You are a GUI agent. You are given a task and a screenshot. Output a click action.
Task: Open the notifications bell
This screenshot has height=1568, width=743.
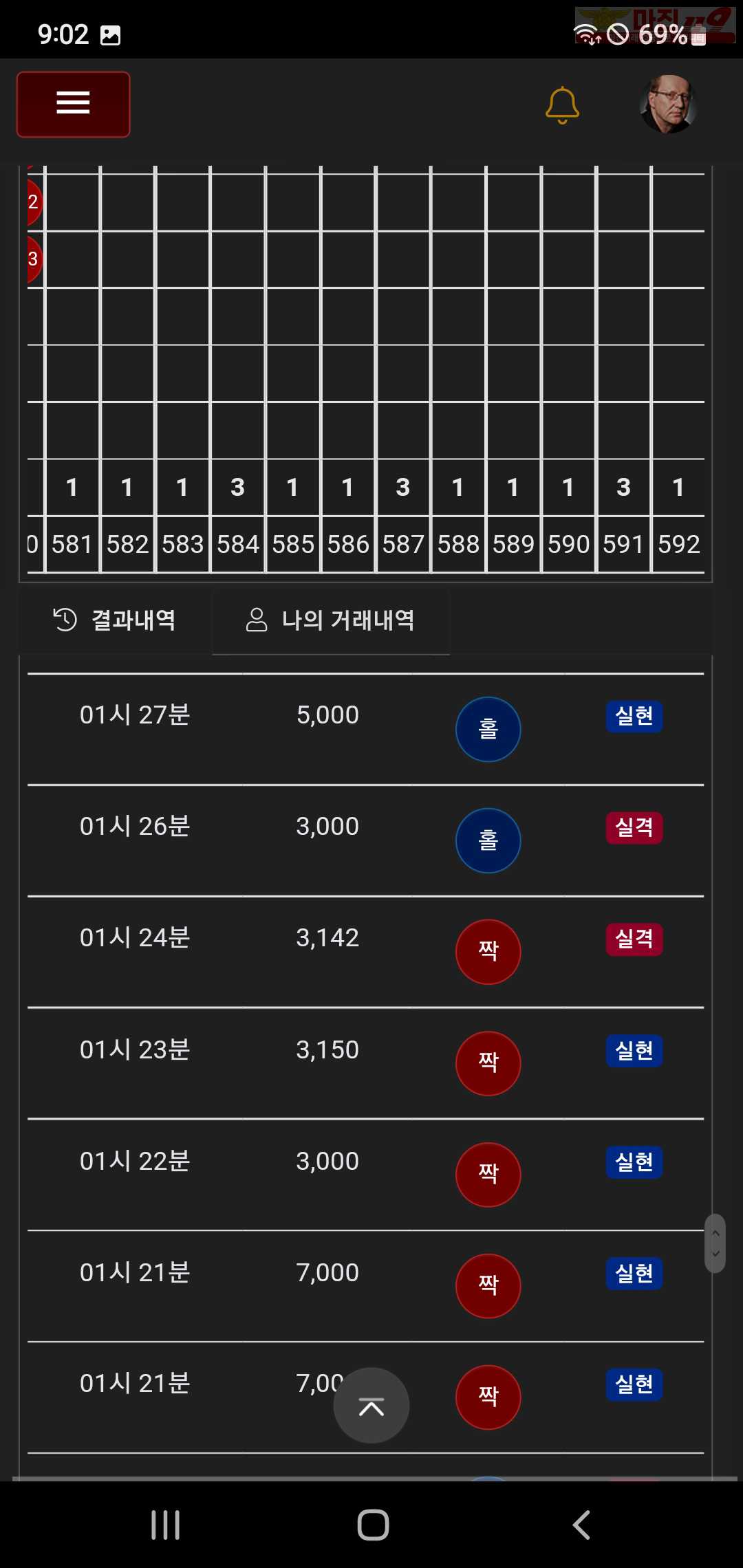point(562,105)
